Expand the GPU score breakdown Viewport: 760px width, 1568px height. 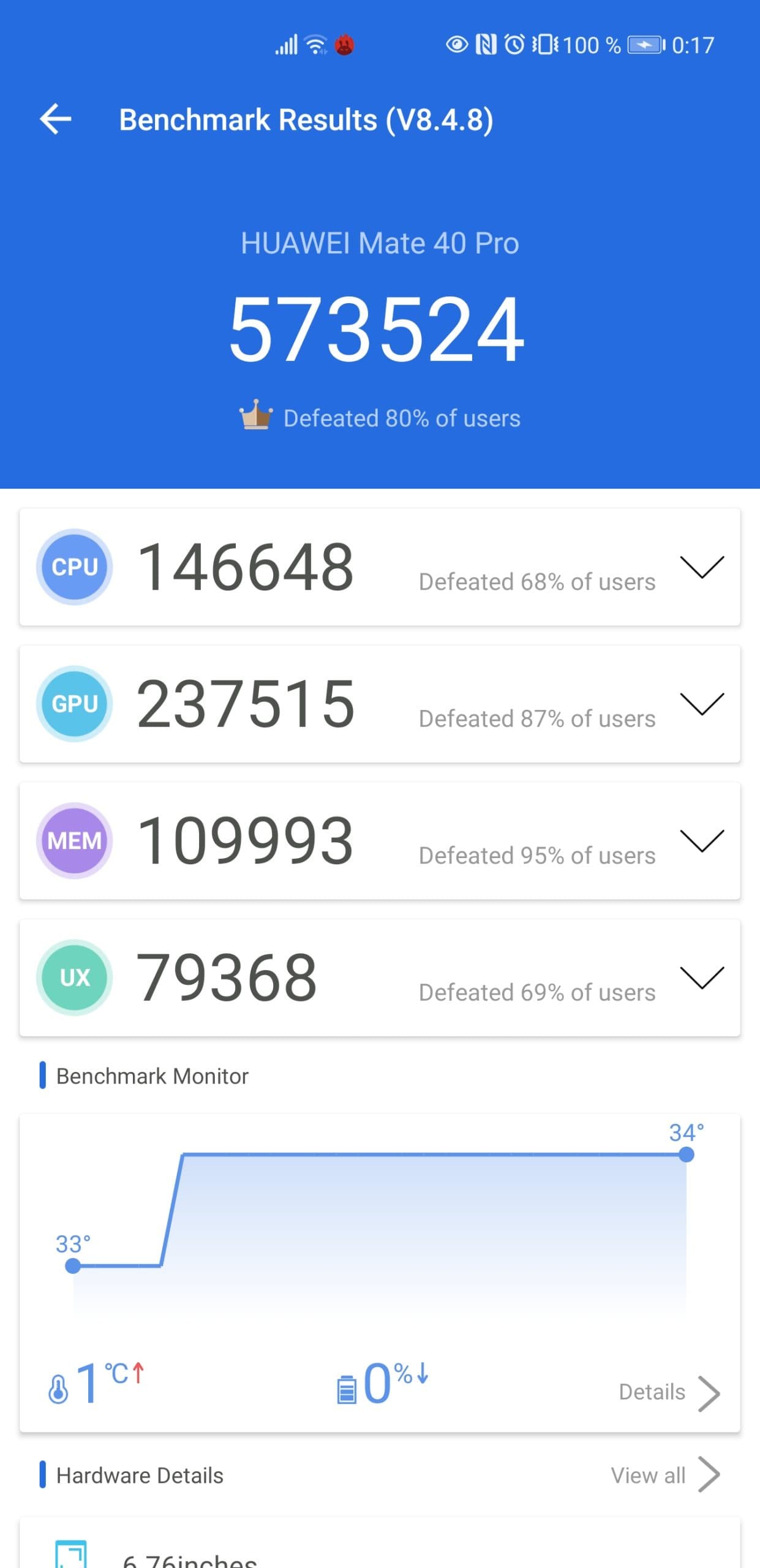(702, 704)
